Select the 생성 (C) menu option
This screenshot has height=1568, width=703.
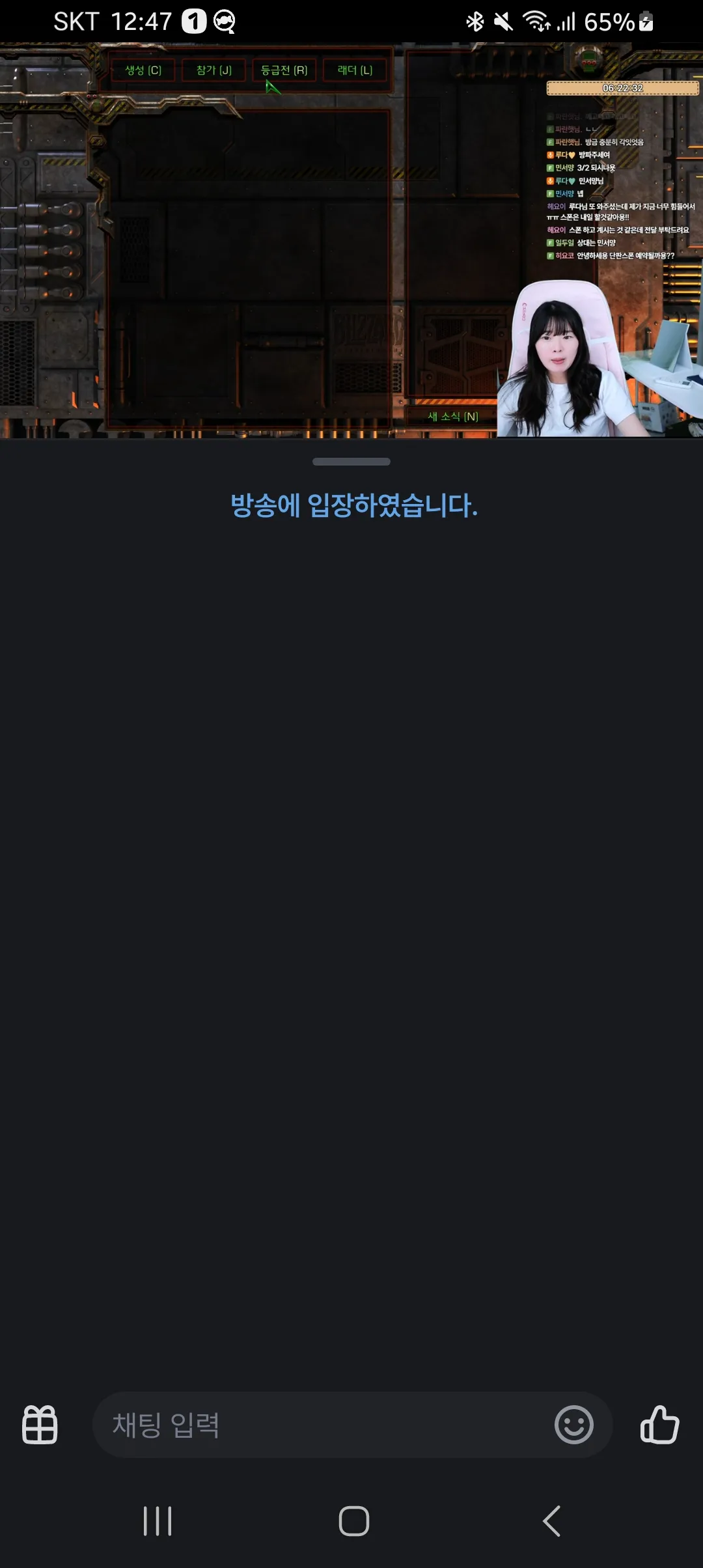point(145,70)
